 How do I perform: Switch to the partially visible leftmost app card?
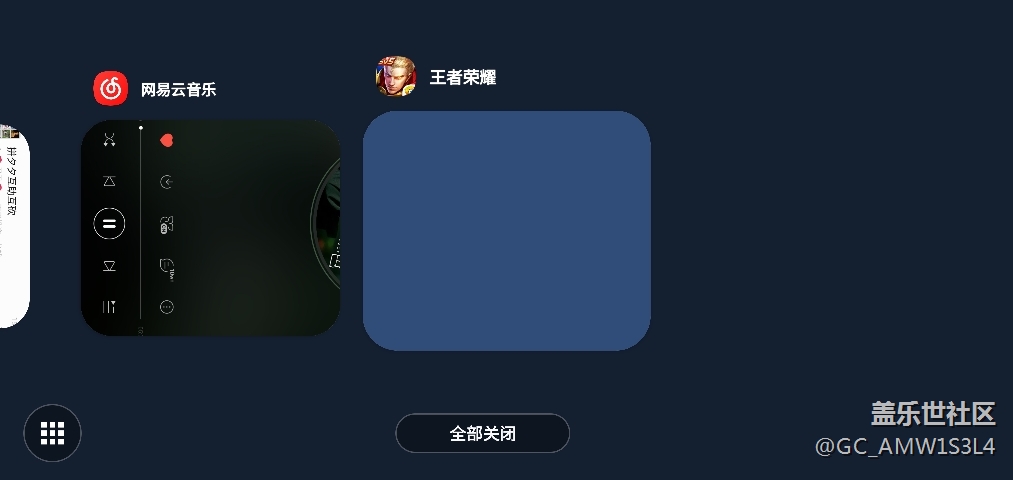[13, 225]
